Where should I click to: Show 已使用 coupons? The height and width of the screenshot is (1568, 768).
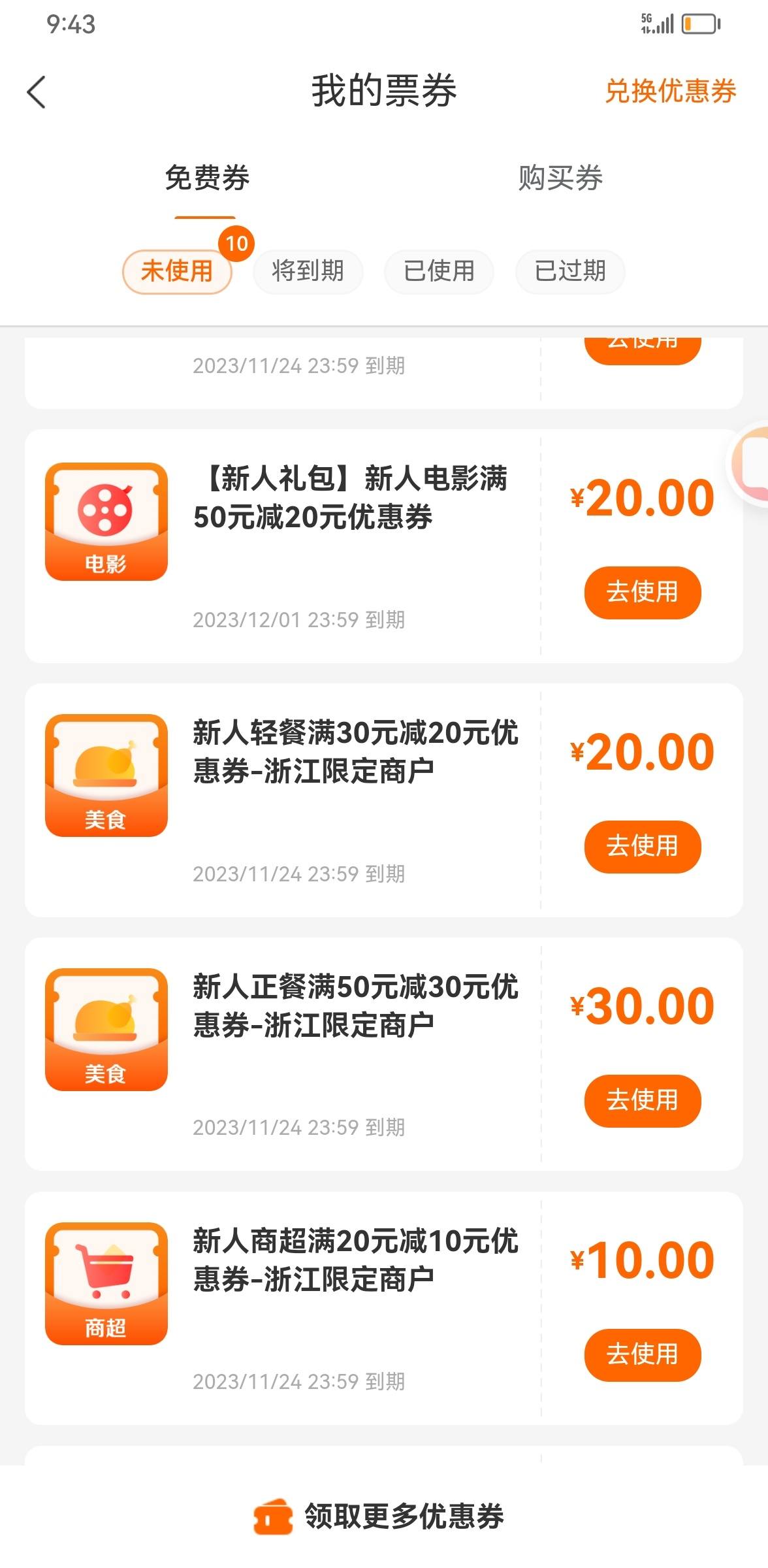(439, 271)
